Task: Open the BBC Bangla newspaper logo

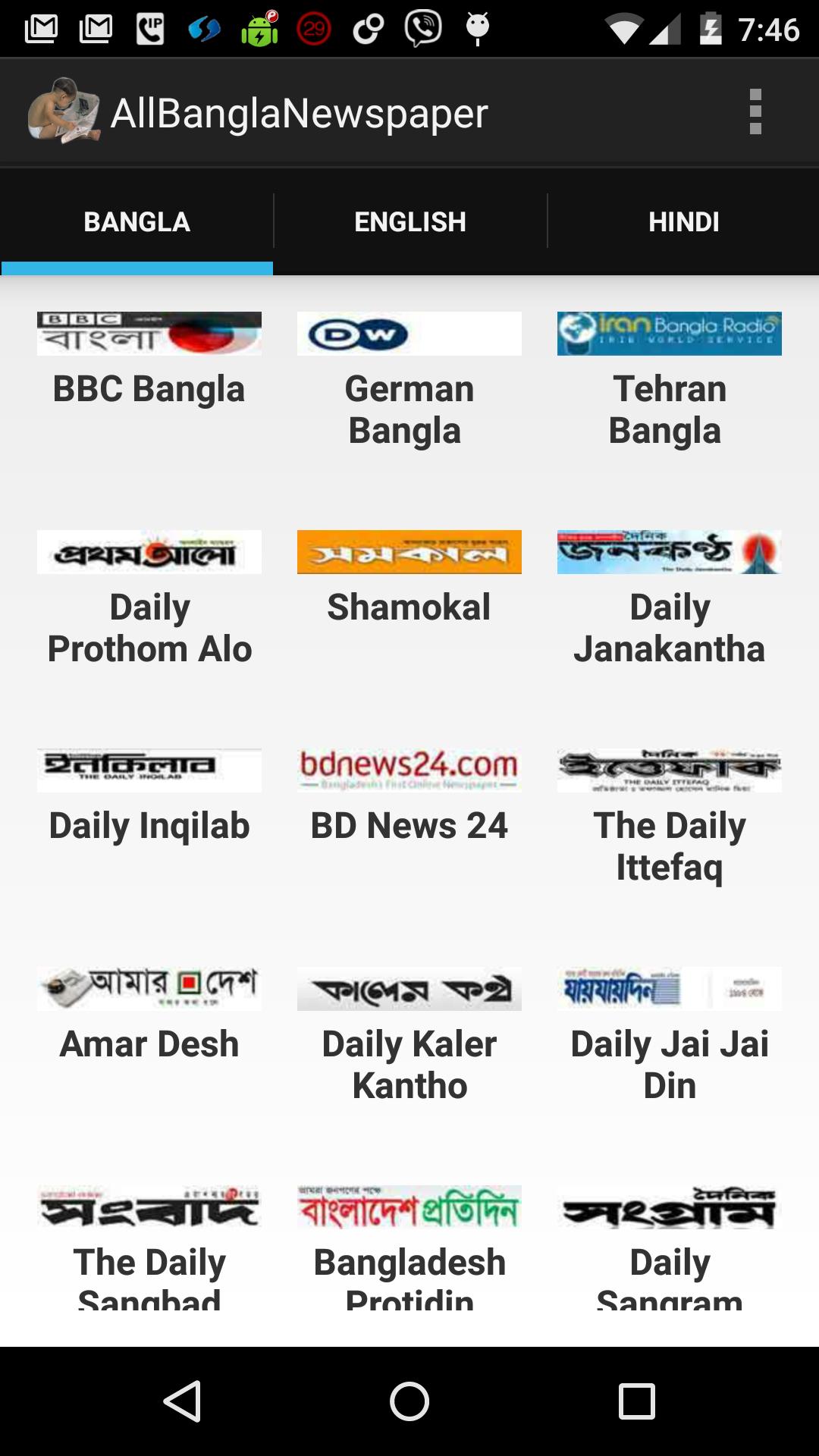Action: point(149,334)
